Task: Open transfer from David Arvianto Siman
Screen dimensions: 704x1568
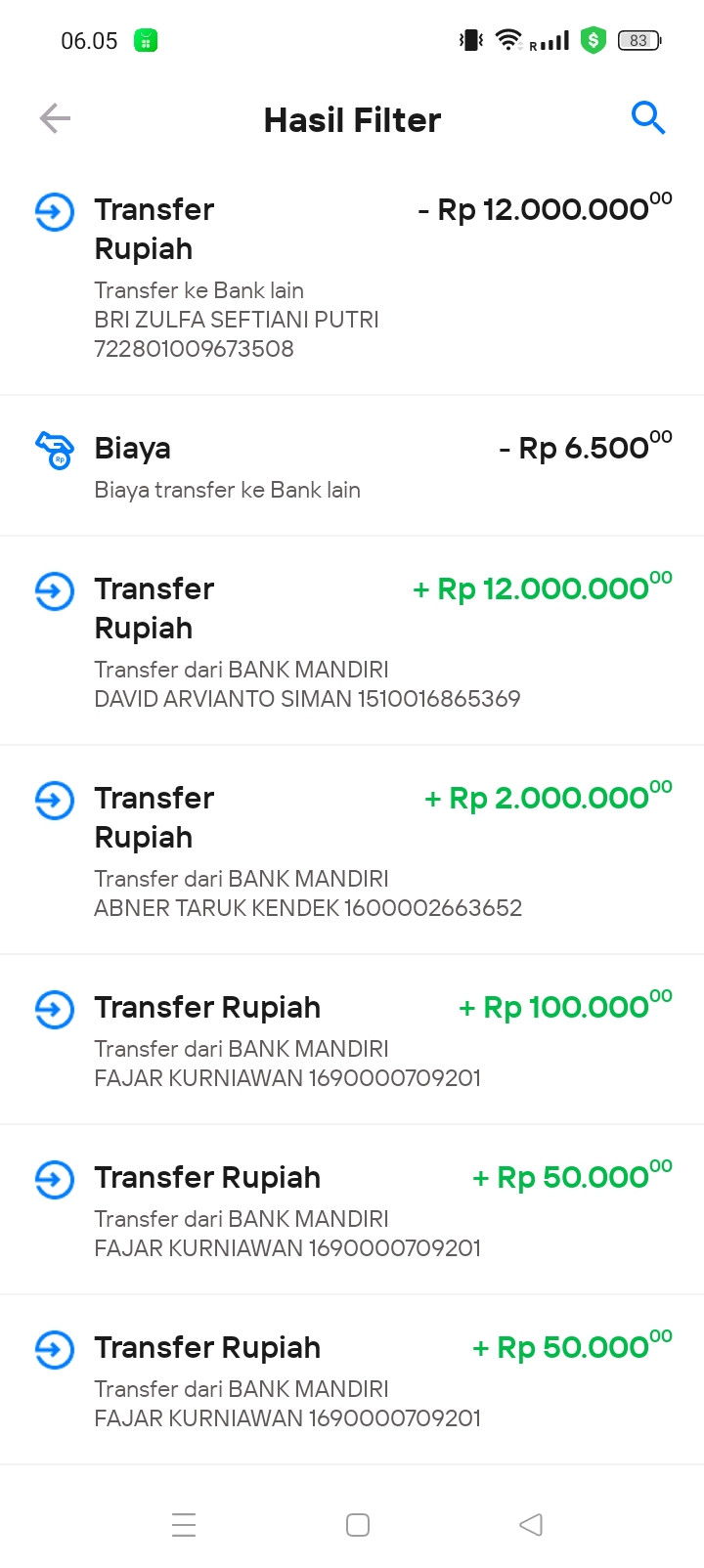Action: pyautogui.click(x=352, y=641)
